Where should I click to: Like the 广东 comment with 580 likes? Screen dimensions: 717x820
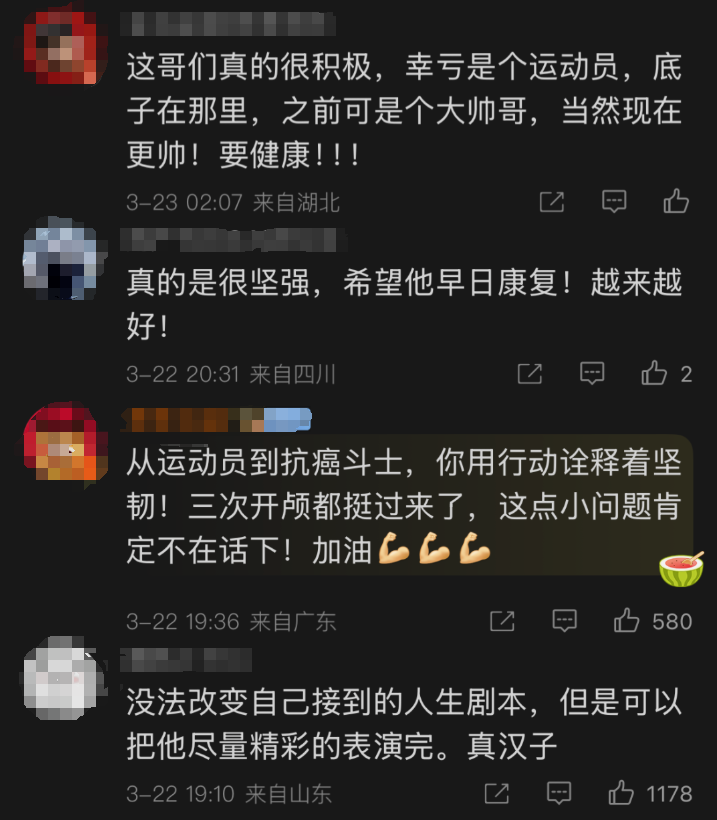(627, 621)
